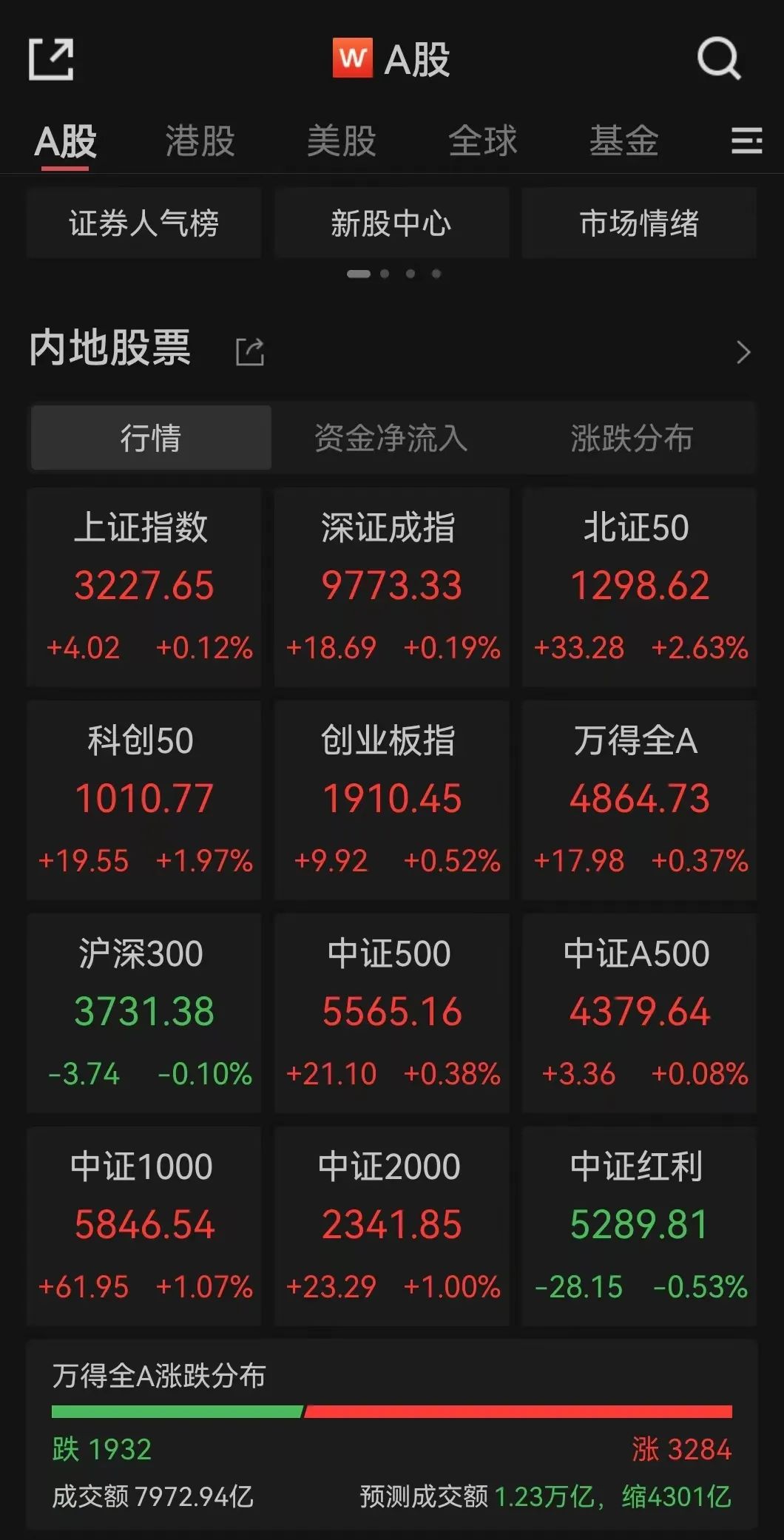The image size is (784, 1540).
Task: Open the tab list menu icon
Action: pos(746,141)
